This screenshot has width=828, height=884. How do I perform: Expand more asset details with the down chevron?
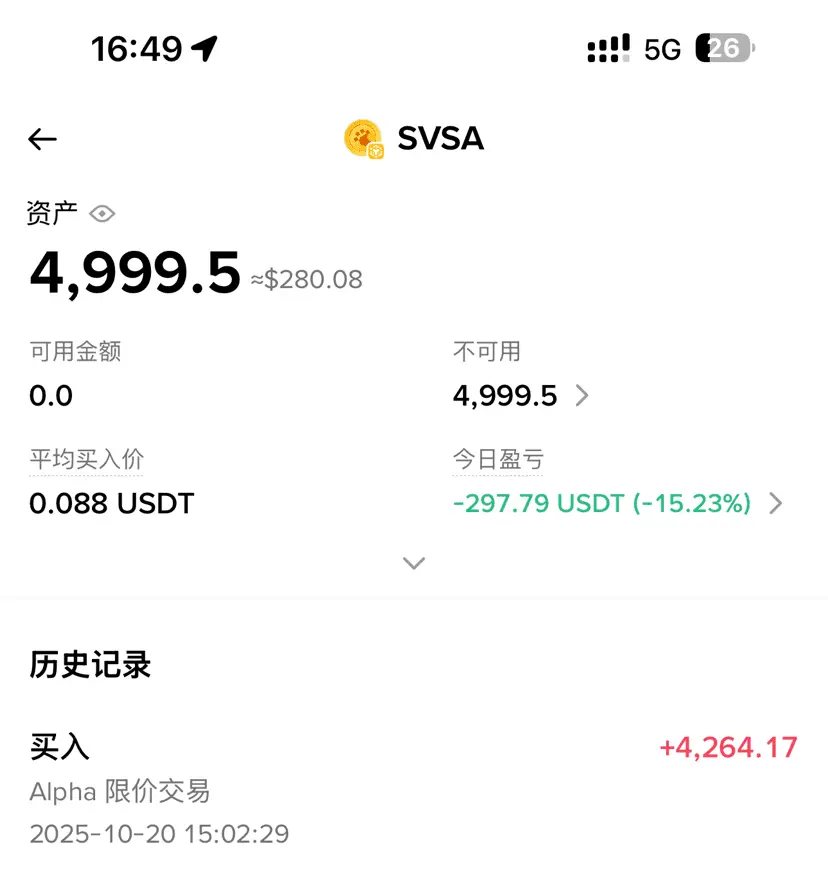point(414,563)
